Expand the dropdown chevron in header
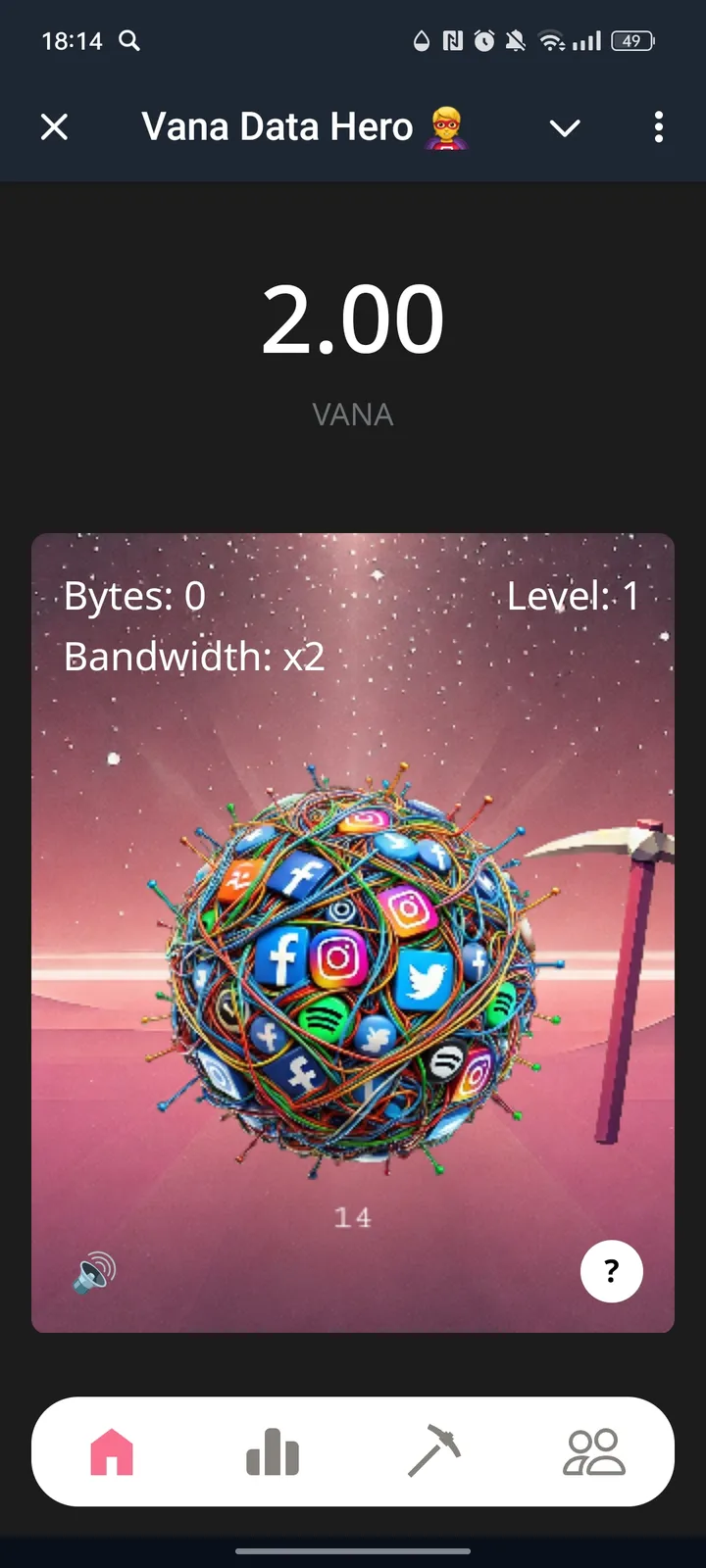The width and height of the screenshot is (706, 1568). coord(565,127)
